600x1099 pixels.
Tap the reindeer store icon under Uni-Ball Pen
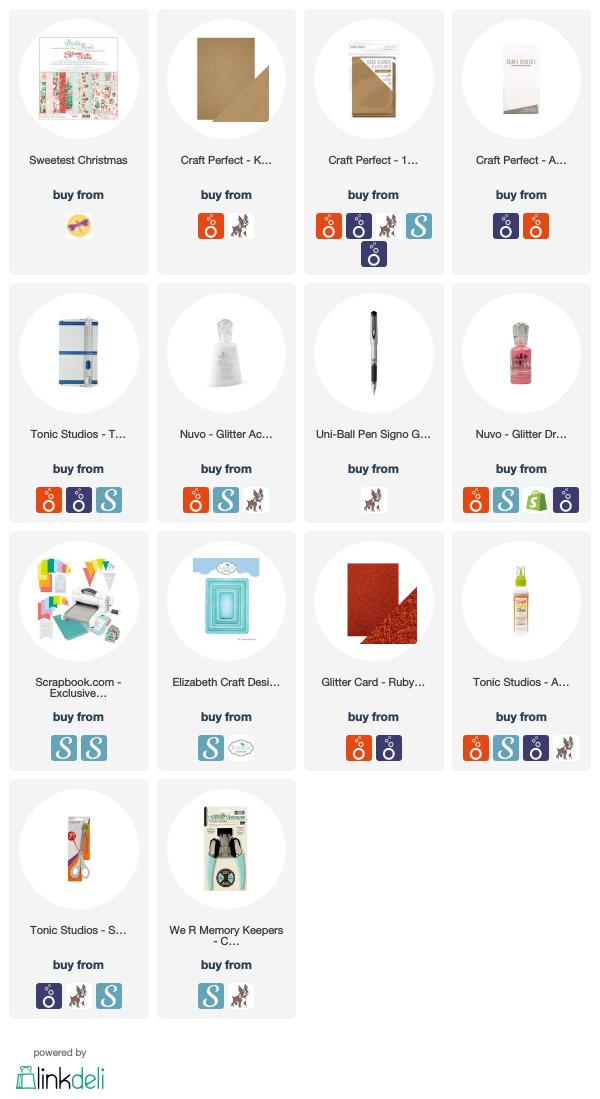pyautogui.click(x=373, y=500)
